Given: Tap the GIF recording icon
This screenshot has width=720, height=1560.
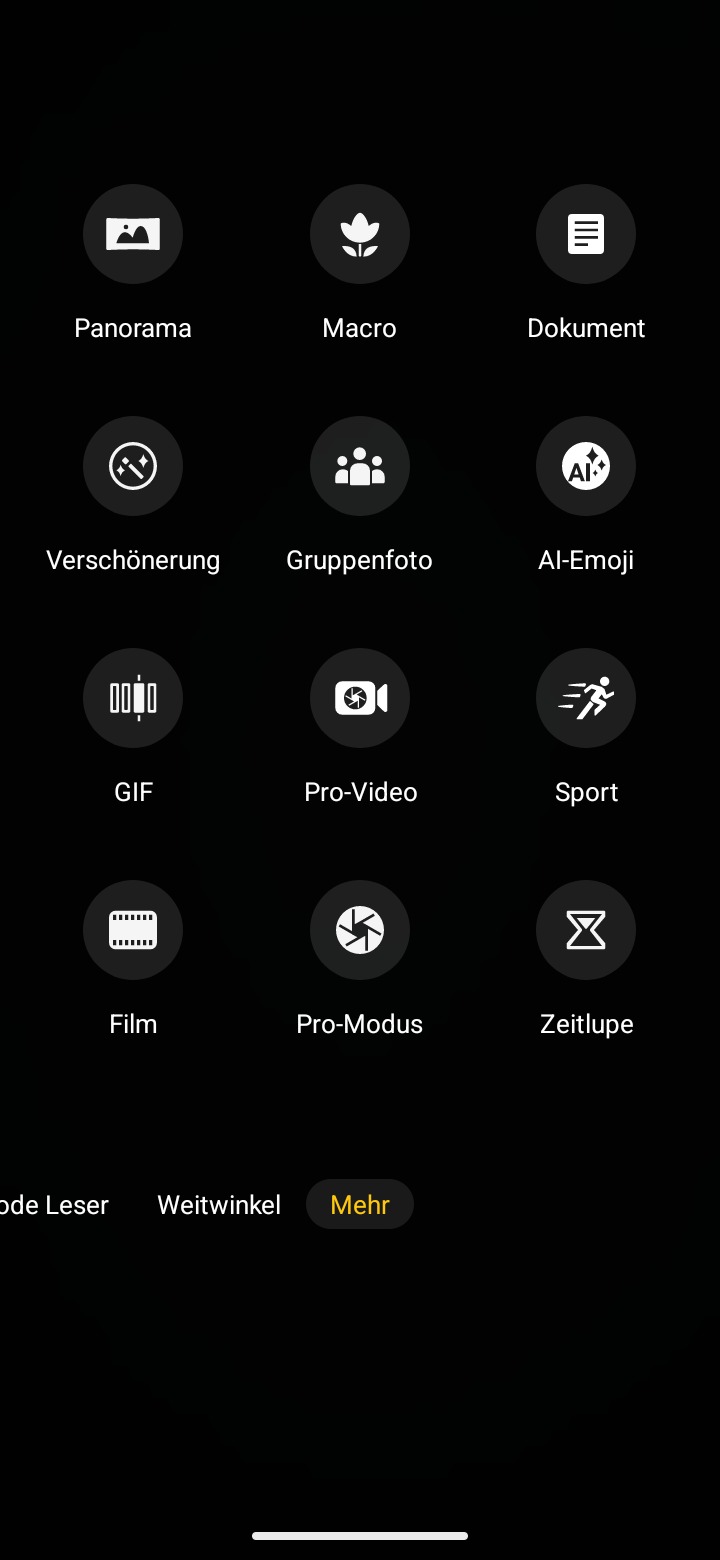Looking at the screenshot, I should coord(133,698).
